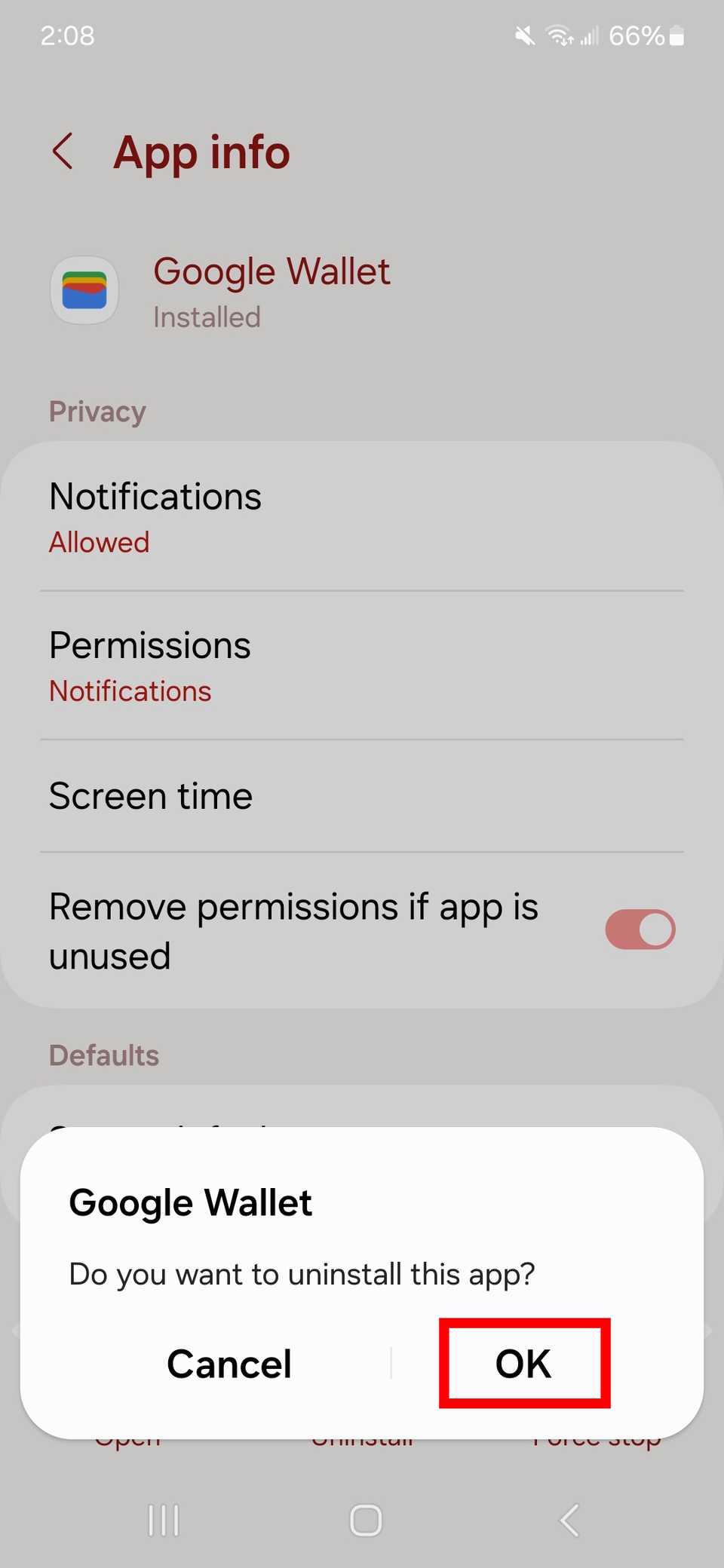Screen dimensions: 724x1568
Task: Tap the muted sound icon in status bar
Action: (x=523, y=35)
